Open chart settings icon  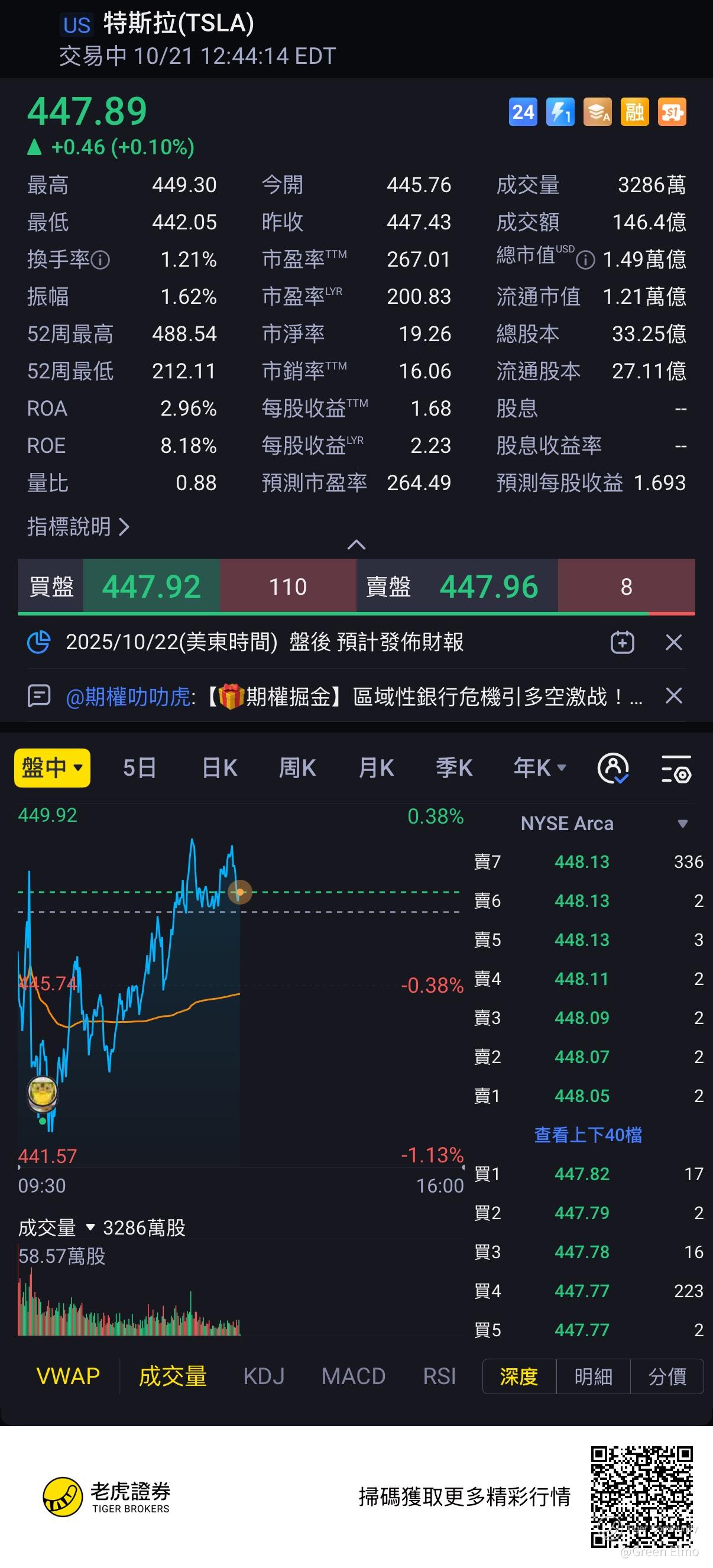676,768
